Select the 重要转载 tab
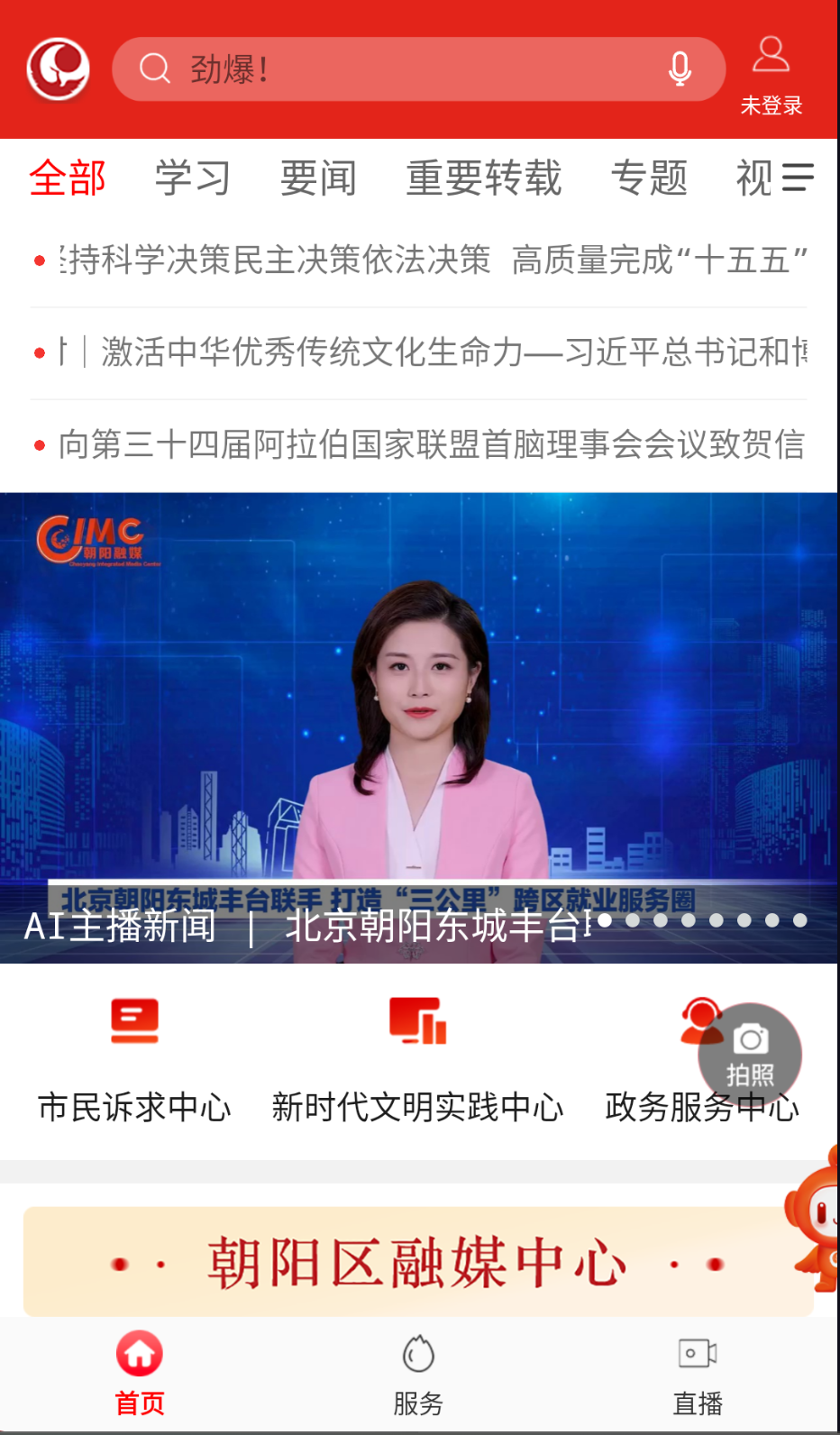Screen dimensions: 840x1435 (483, 178)
